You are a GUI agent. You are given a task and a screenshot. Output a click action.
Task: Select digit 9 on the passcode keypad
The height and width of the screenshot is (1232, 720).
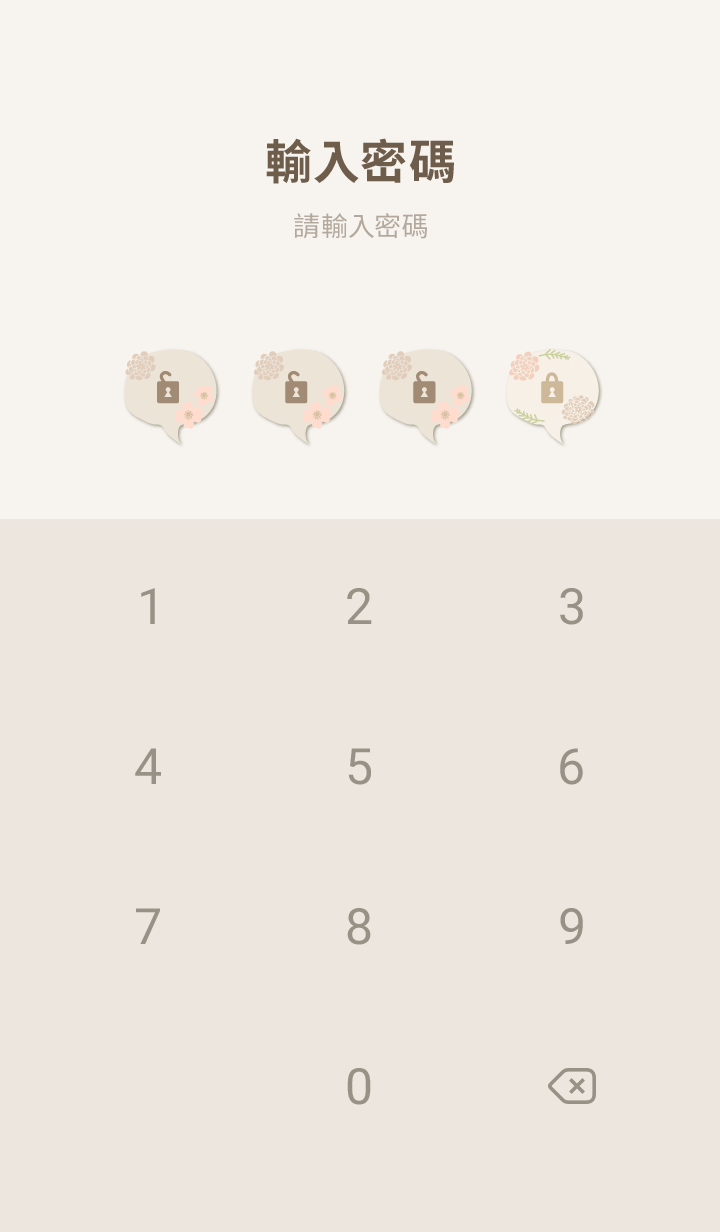pyautogui.click(x=571, y=927)
